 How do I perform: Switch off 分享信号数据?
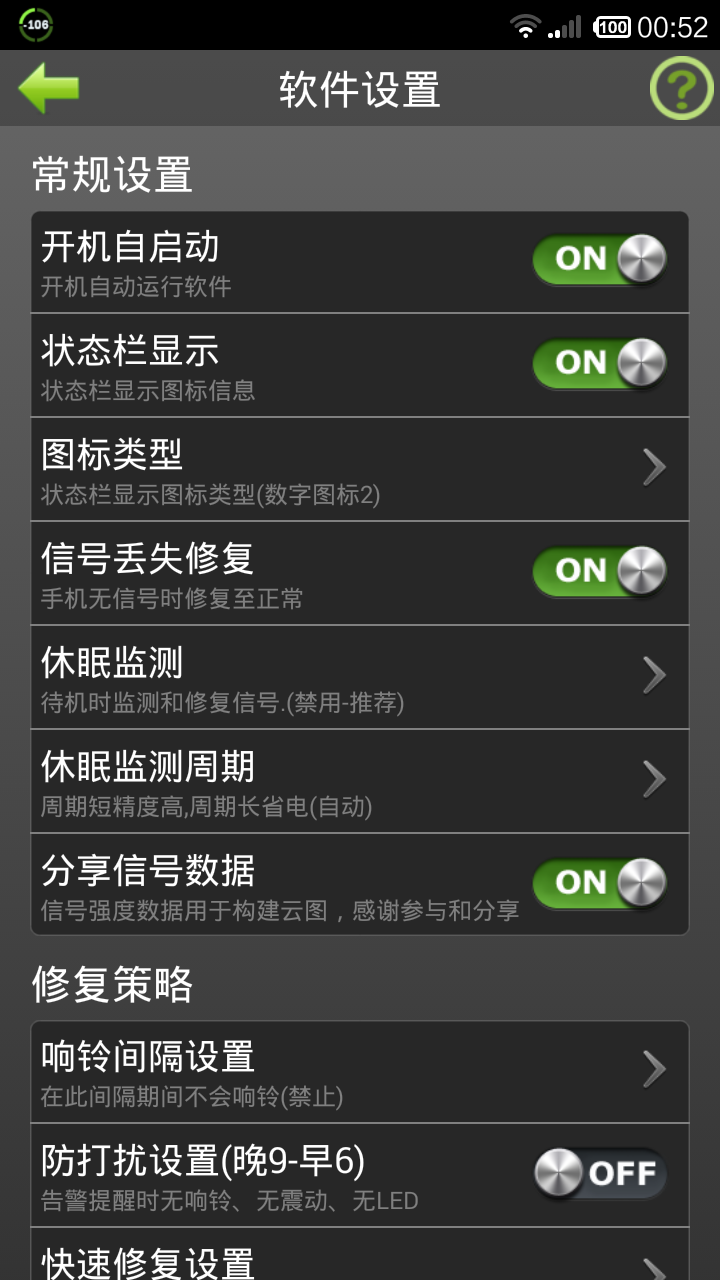(x=598, y=884)
